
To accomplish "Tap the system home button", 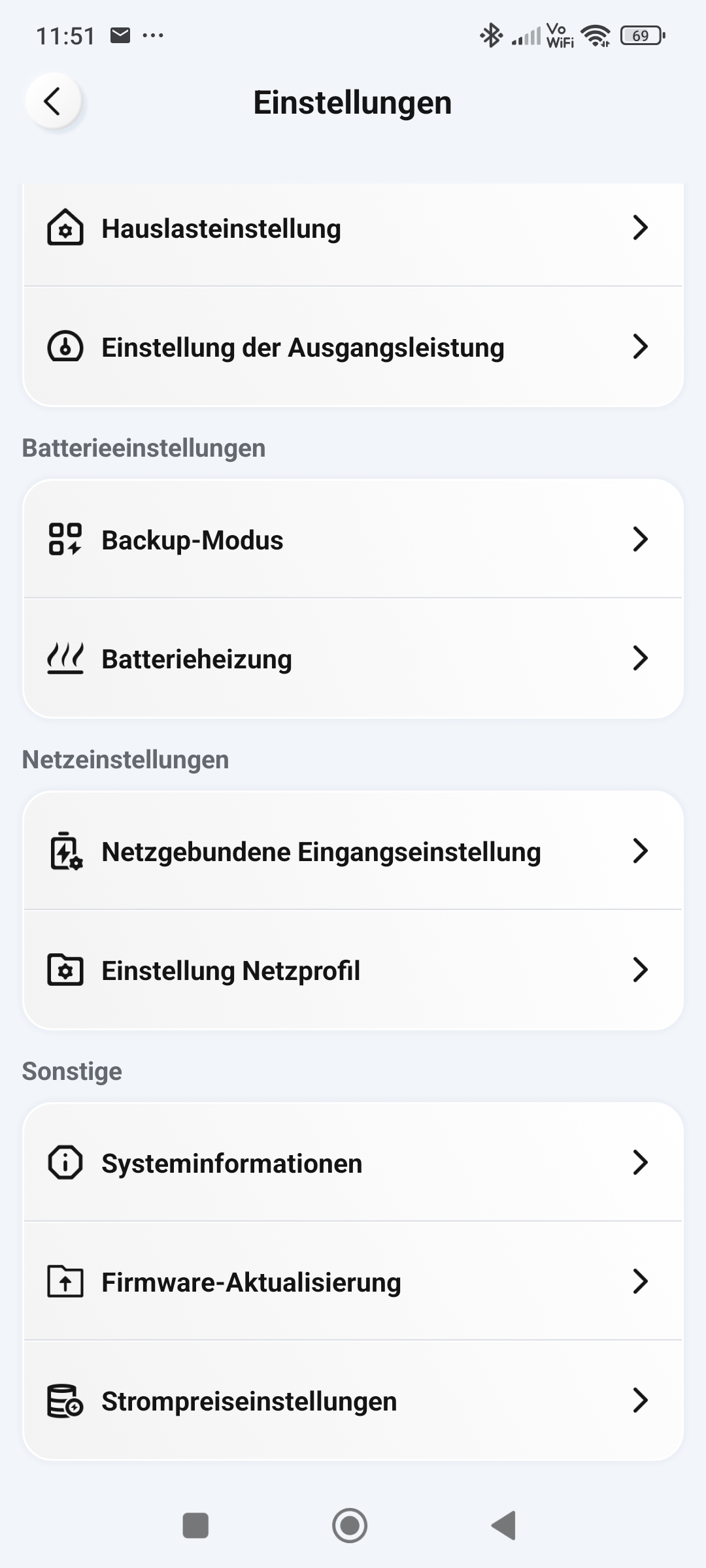I will pyautogui.click(x=350, y=1526).
